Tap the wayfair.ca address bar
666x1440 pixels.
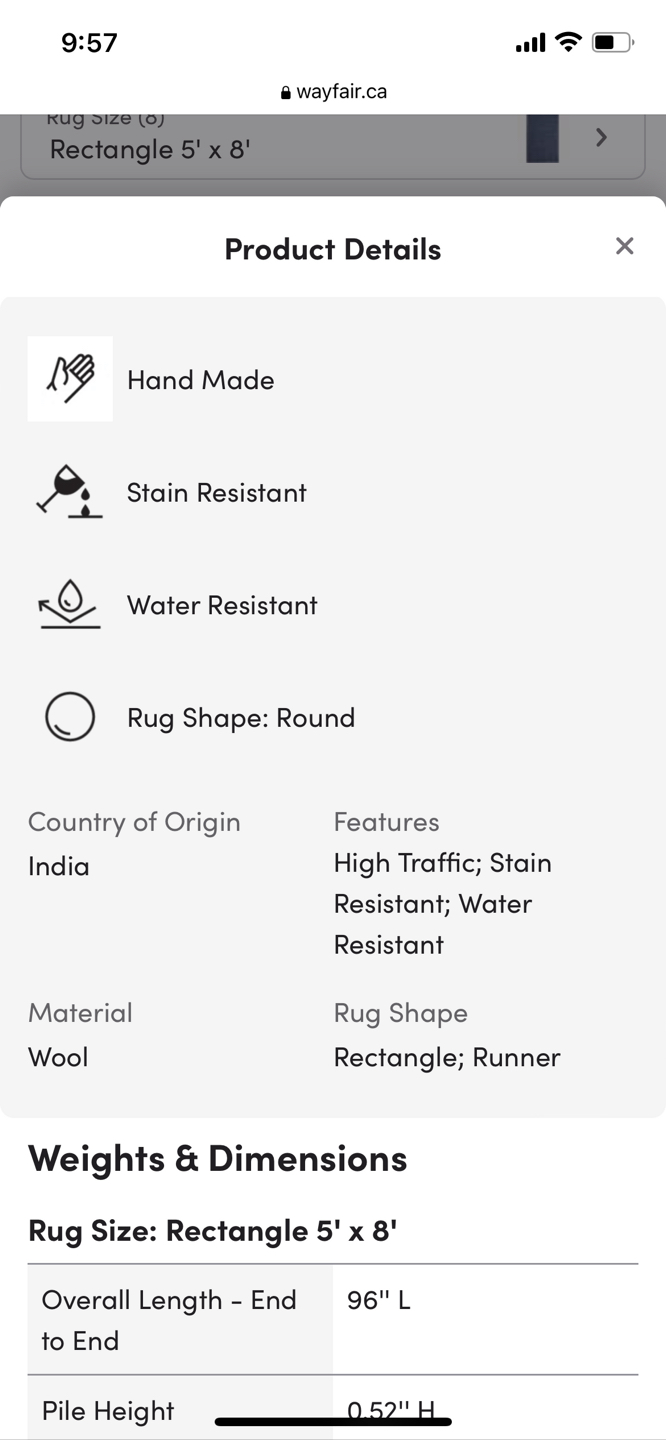click(x=333, y=92)
